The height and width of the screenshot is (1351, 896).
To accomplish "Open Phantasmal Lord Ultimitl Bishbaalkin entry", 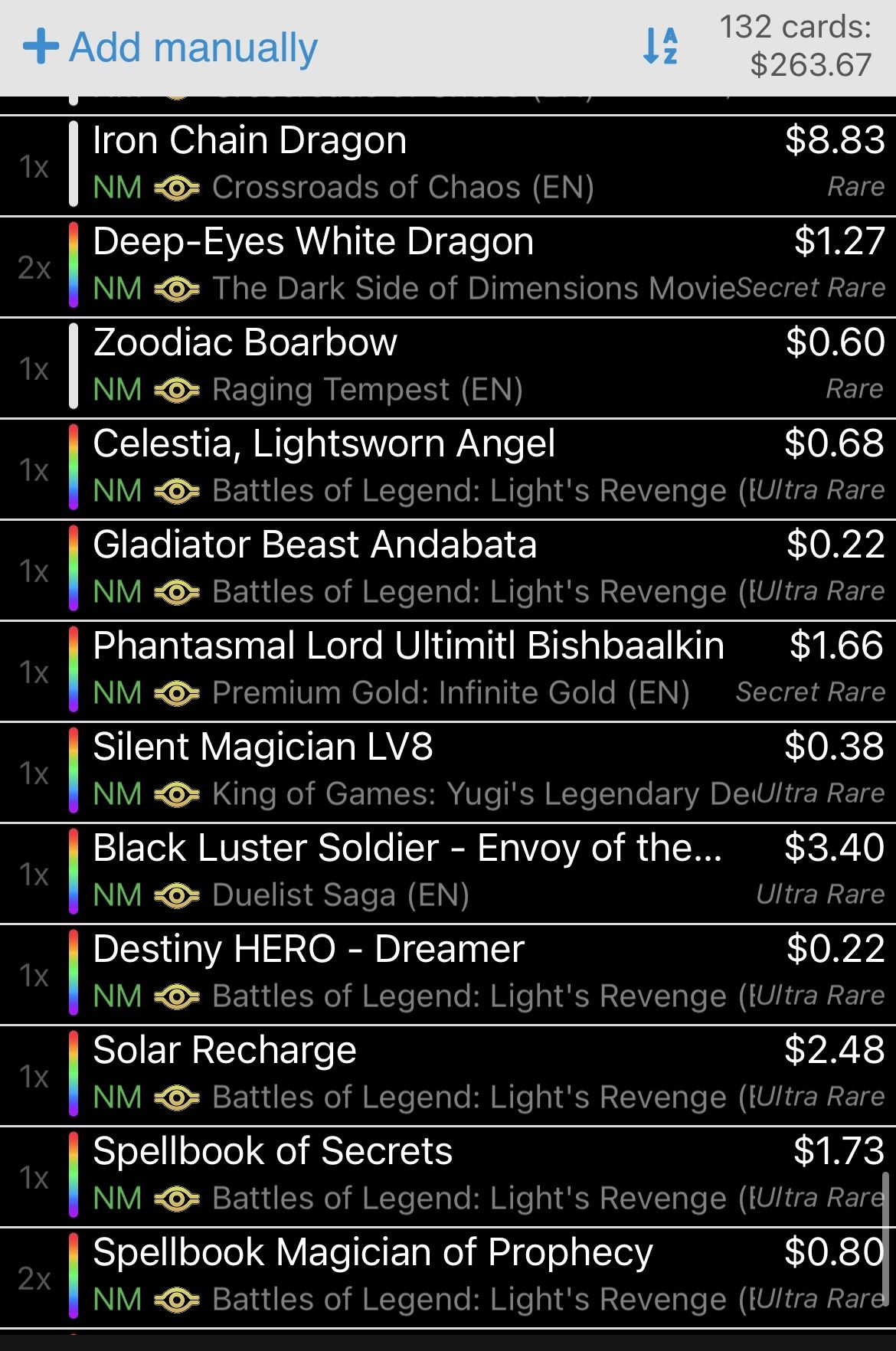I will pos(448,669).
